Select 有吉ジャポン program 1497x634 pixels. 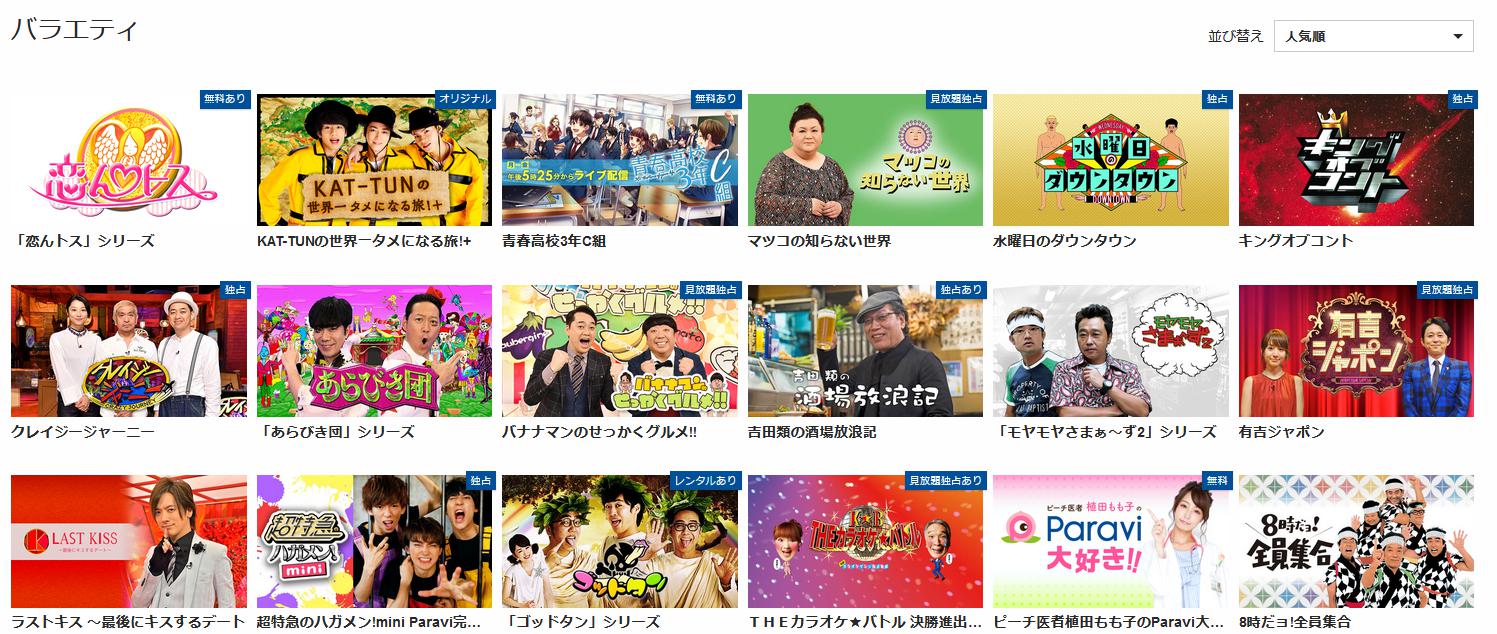point(1356,351)
